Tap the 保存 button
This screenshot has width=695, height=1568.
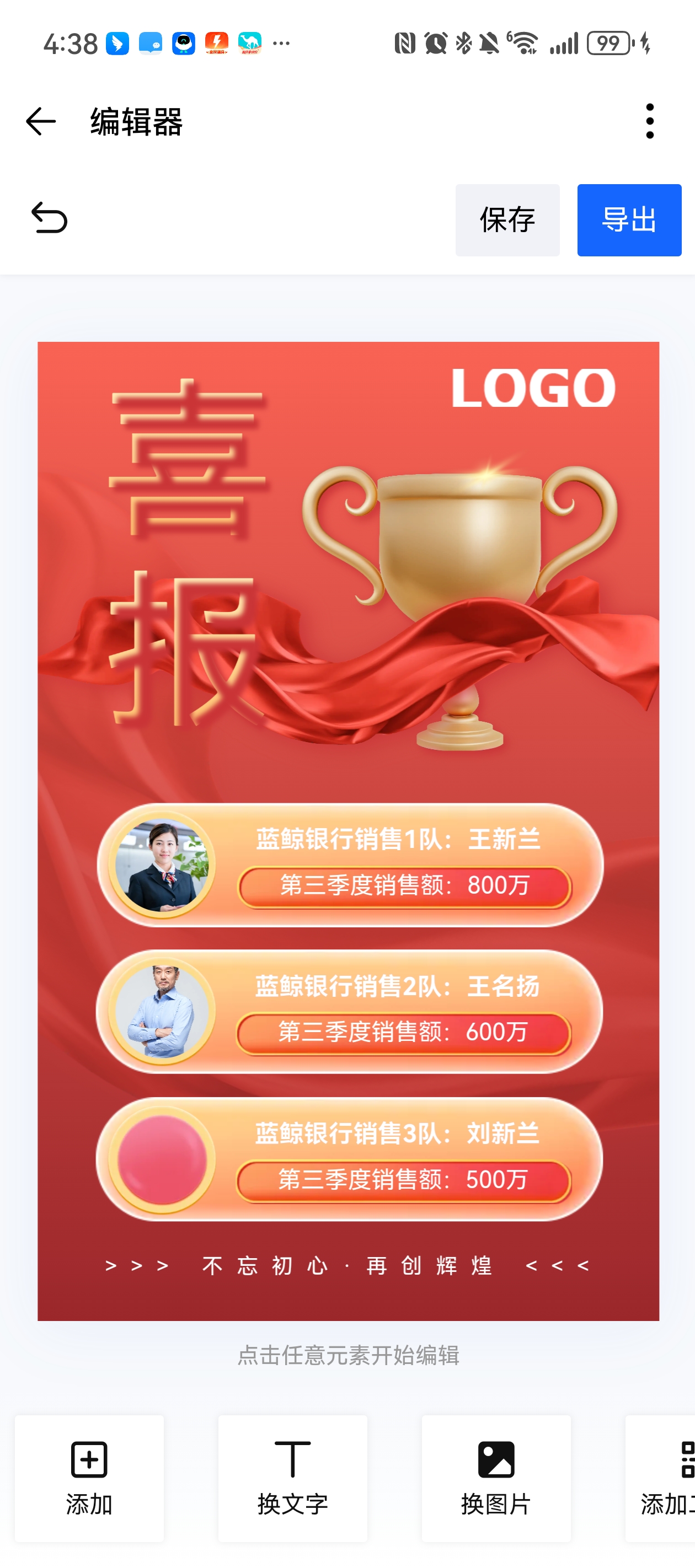click(507, 220)
